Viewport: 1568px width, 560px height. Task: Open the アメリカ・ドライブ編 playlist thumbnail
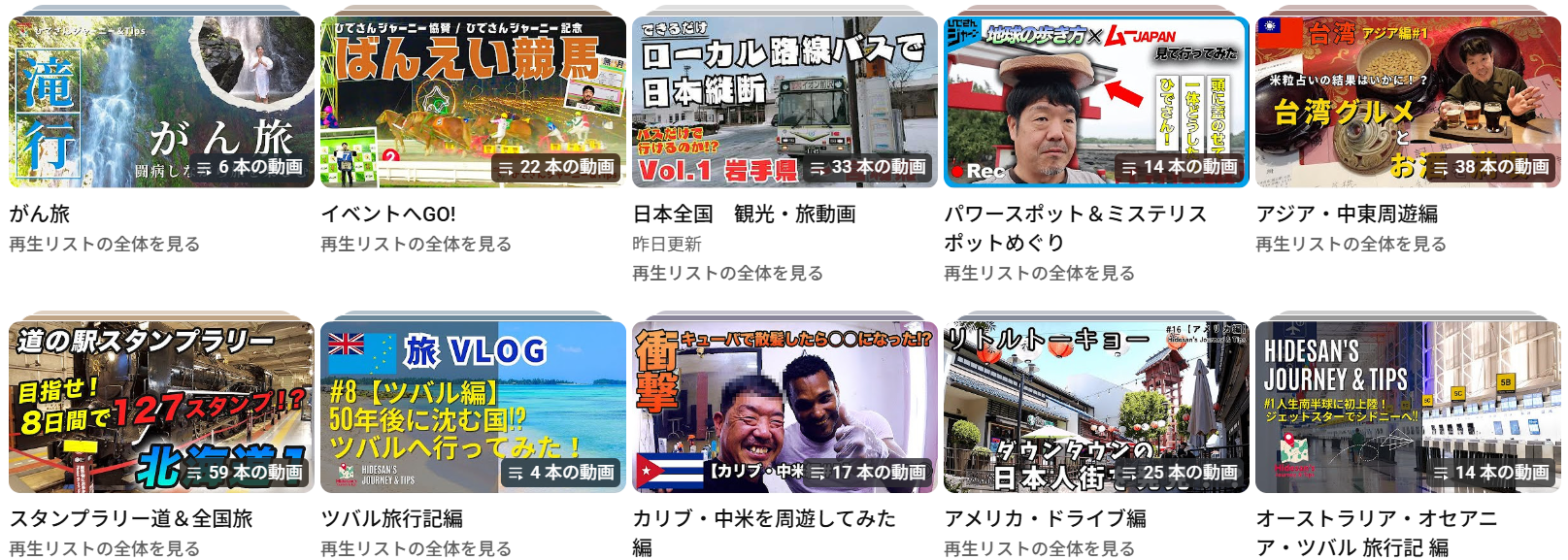(1096, 407)
